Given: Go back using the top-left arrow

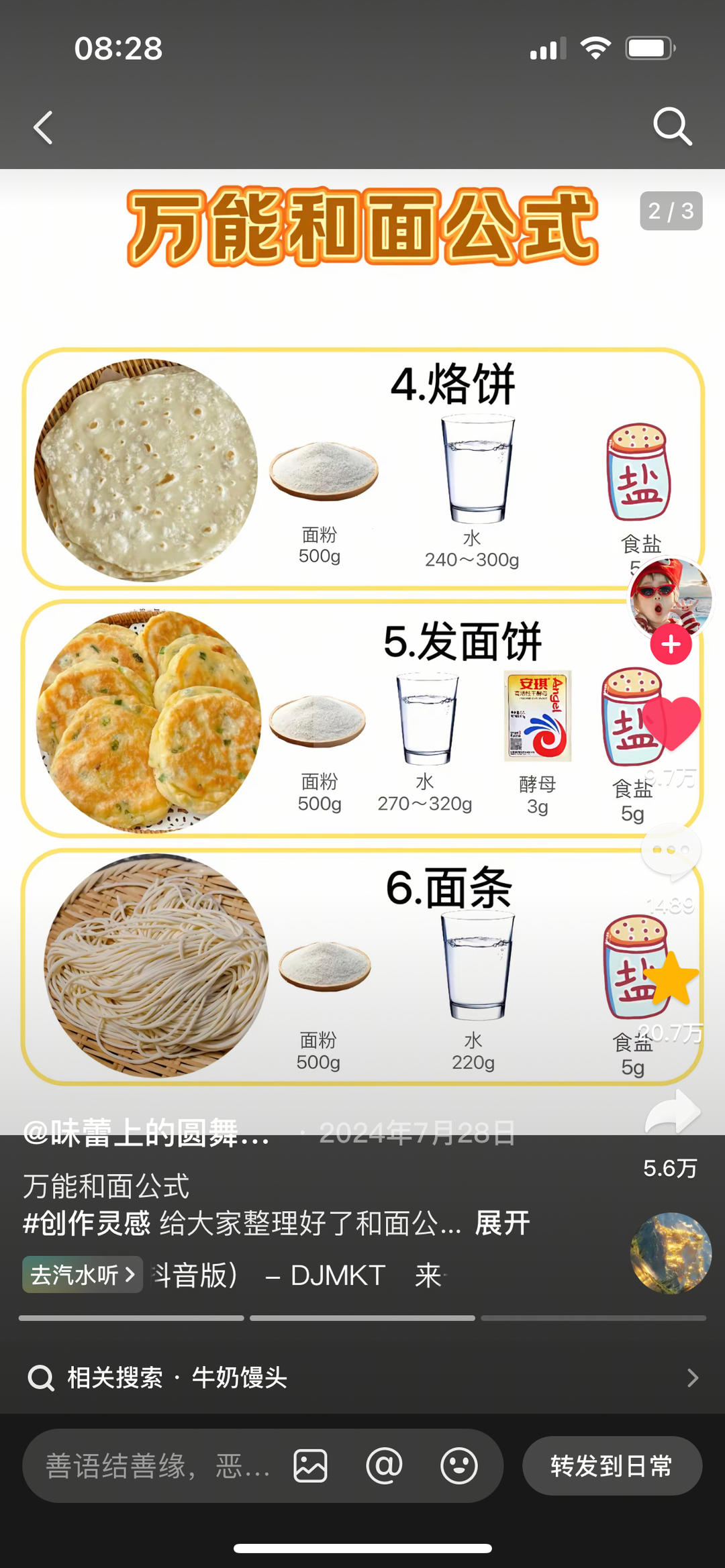Looking at the screenshot, I should click(43, 127).
